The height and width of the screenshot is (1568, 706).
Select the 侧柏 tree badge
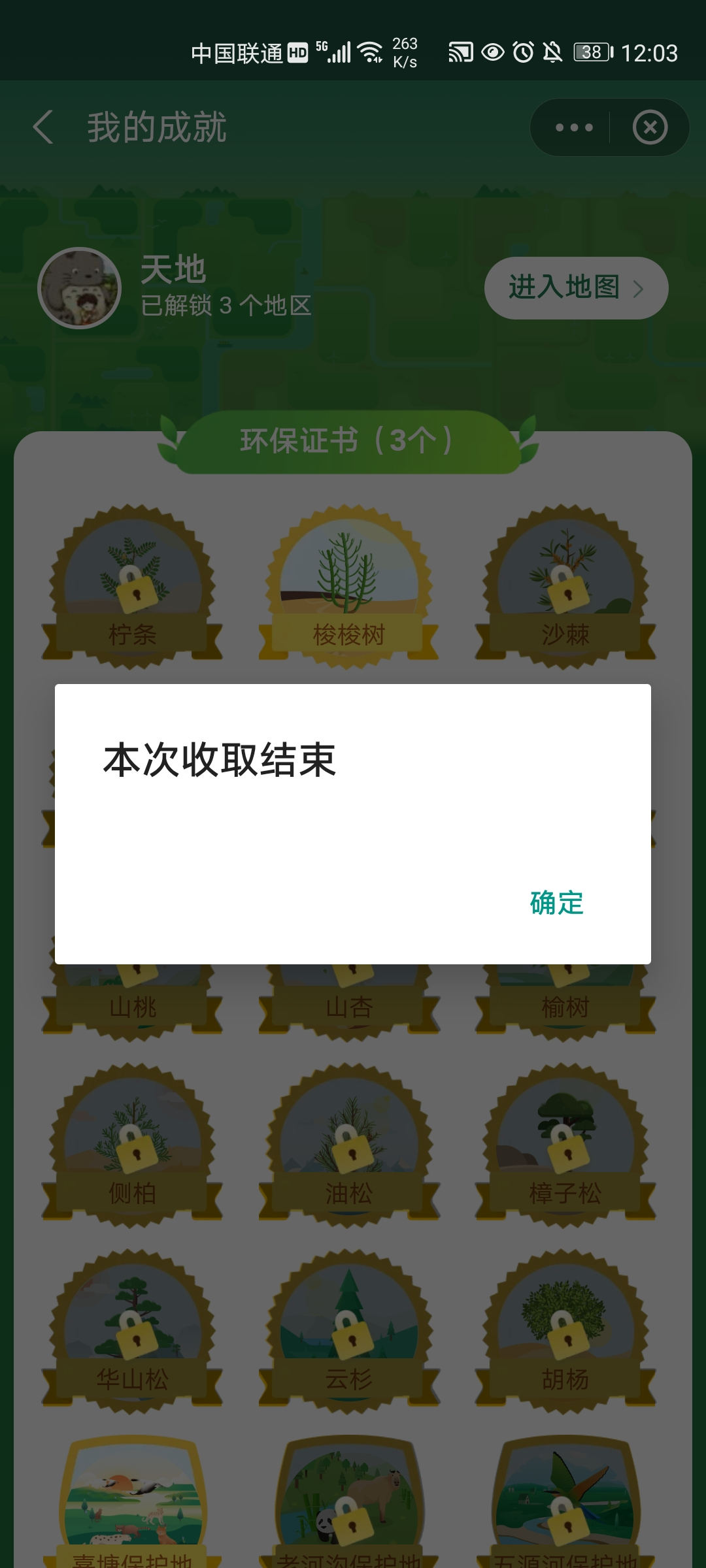(x=132, y=1145)
